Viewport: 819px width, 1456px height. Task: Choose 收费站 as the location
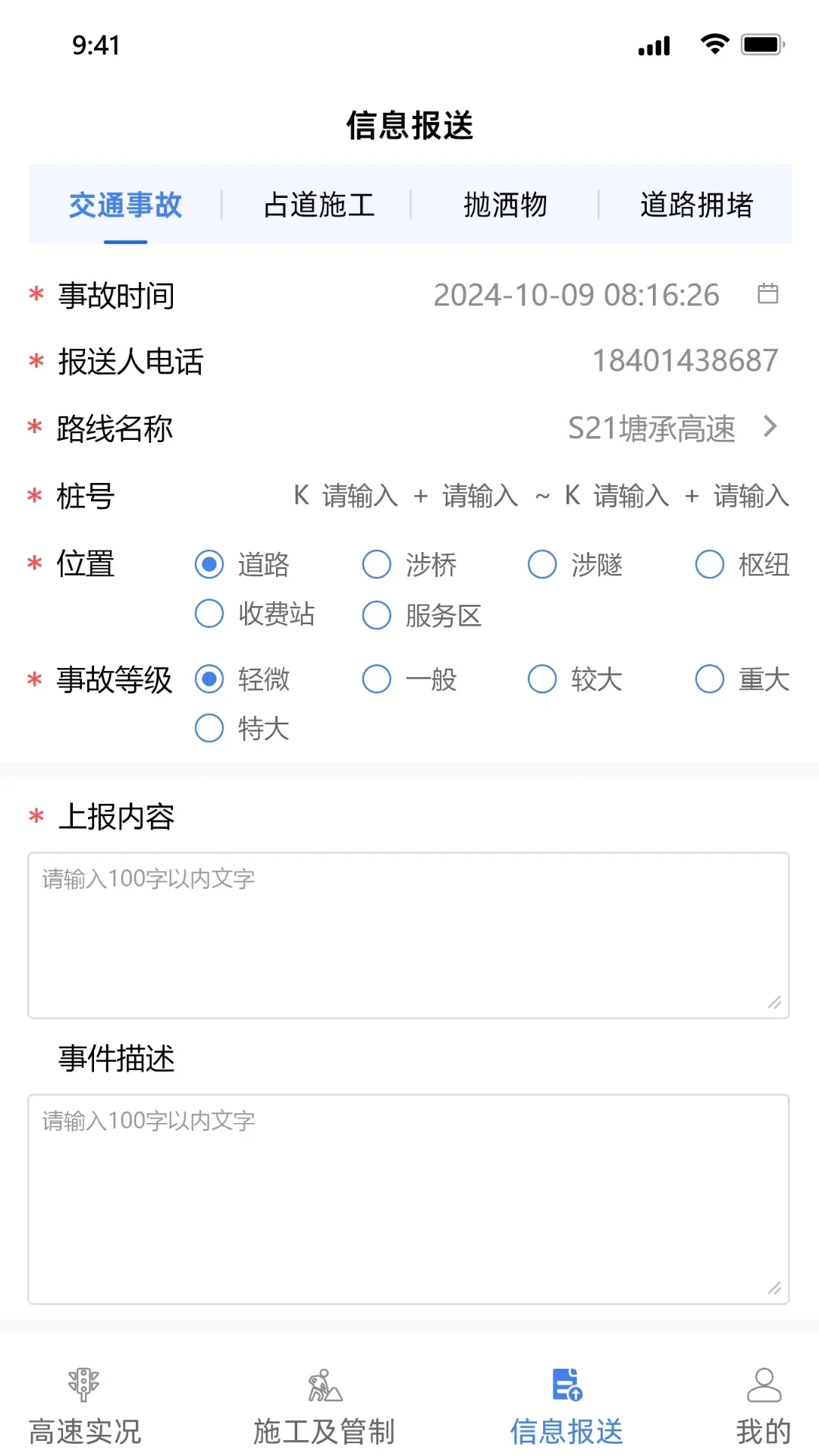coord(209,614)
